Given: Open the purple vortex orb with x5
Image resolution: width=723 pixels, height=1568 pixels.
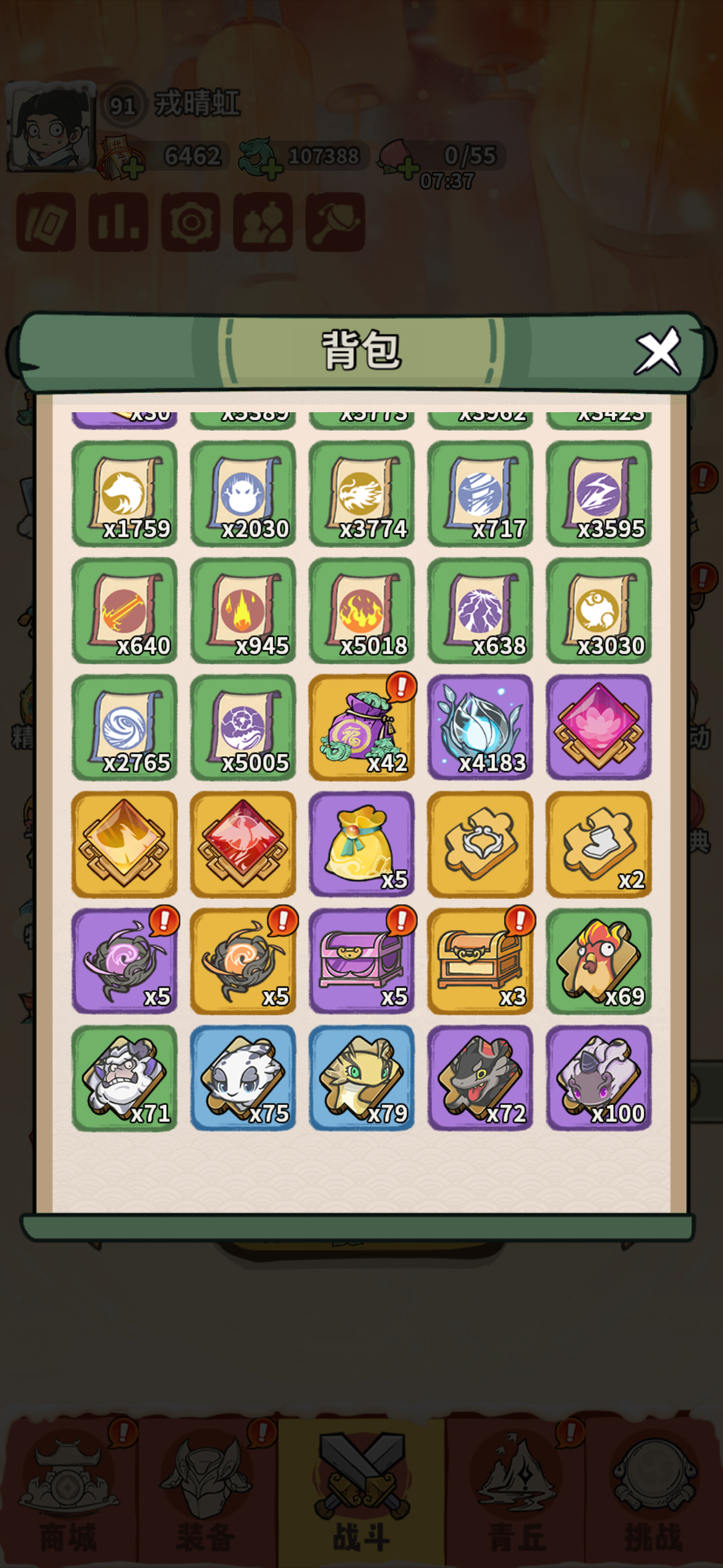Looking at the screenshot, I should pos(124,961).
